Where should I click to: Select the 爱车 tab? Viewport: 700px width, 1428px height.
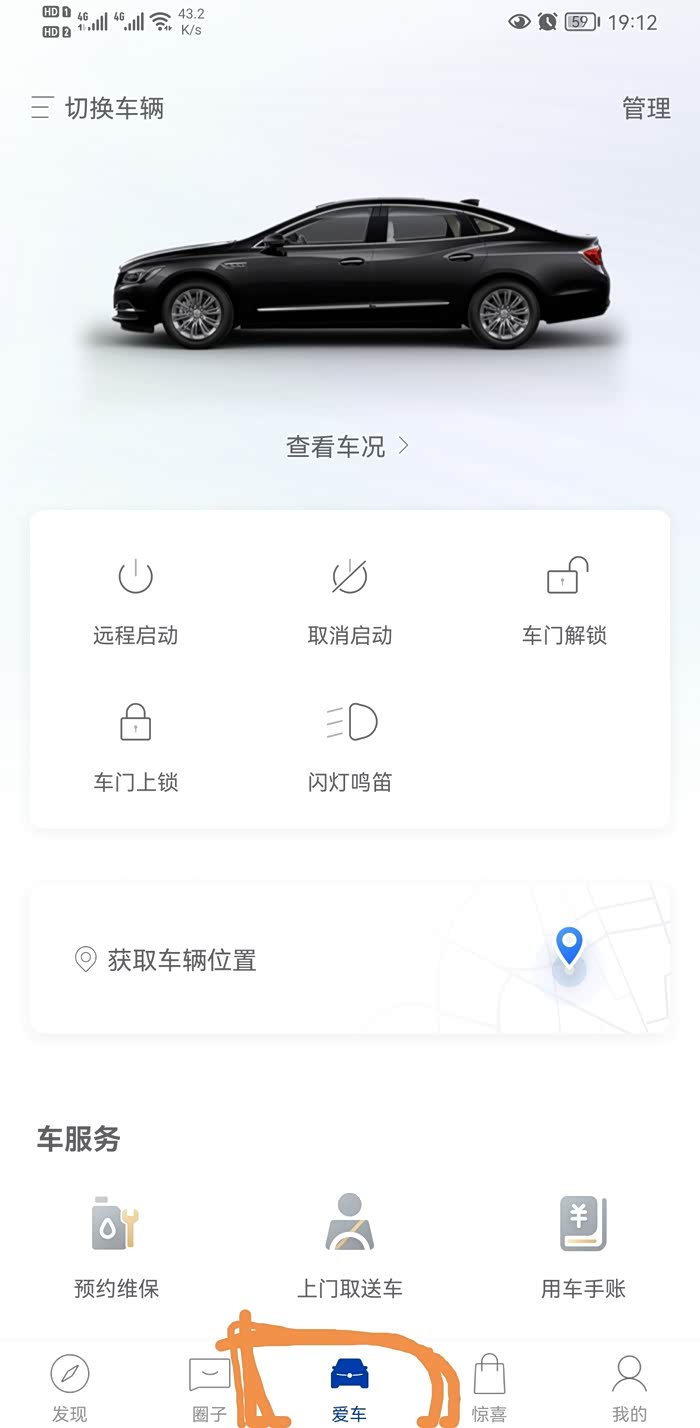coord(349,1388)
